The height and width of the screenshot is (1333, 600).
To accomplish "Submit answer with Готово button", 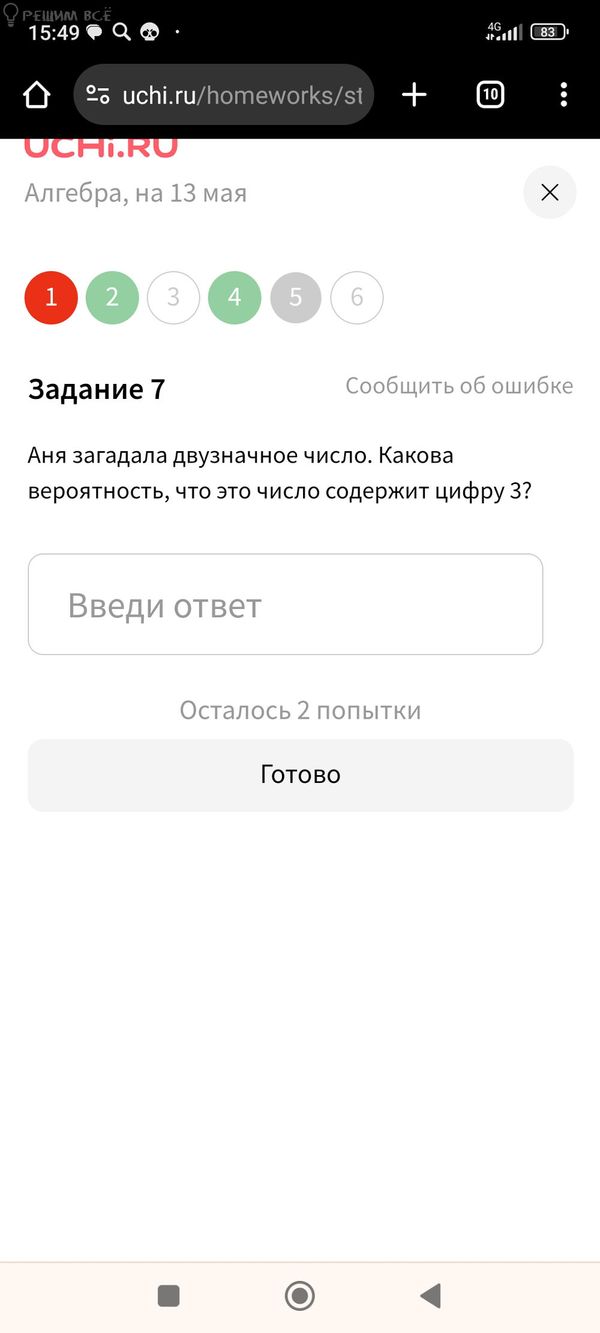I will click(x=300, y=775).
